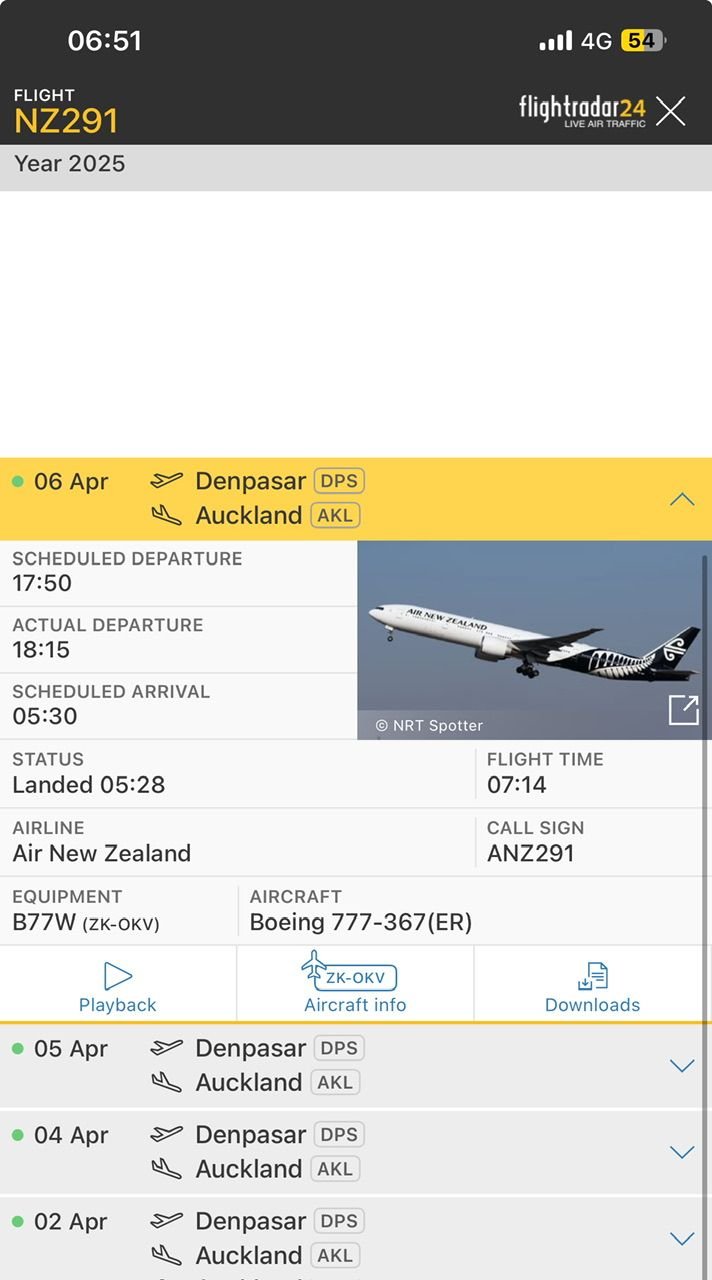This screenshot has width=712, height=1280.
Task: Expand the 04 Apr Denpasar to Auckland flight
Action: pos(682,1152)
